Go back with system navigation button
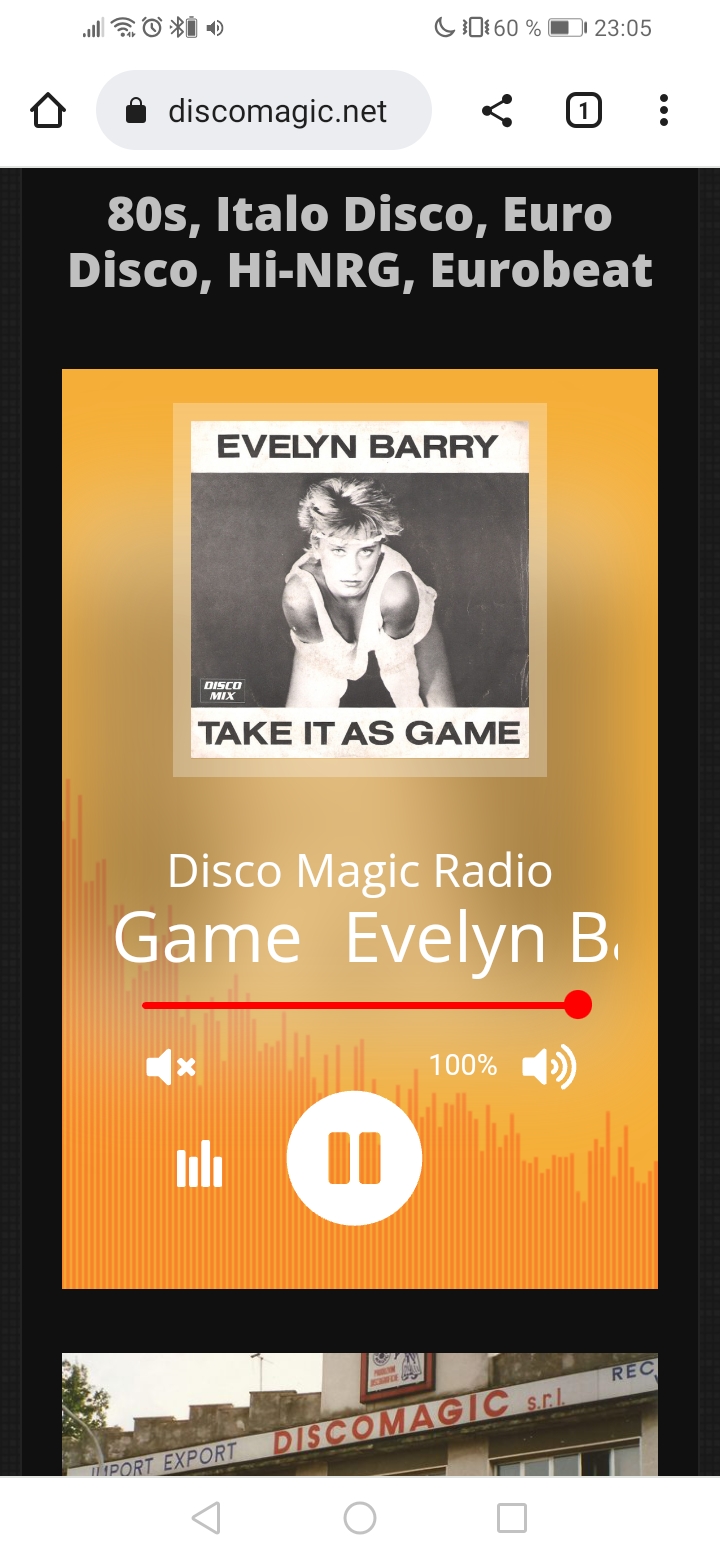The image size is (720, 1560). [x=206, y=1518]
